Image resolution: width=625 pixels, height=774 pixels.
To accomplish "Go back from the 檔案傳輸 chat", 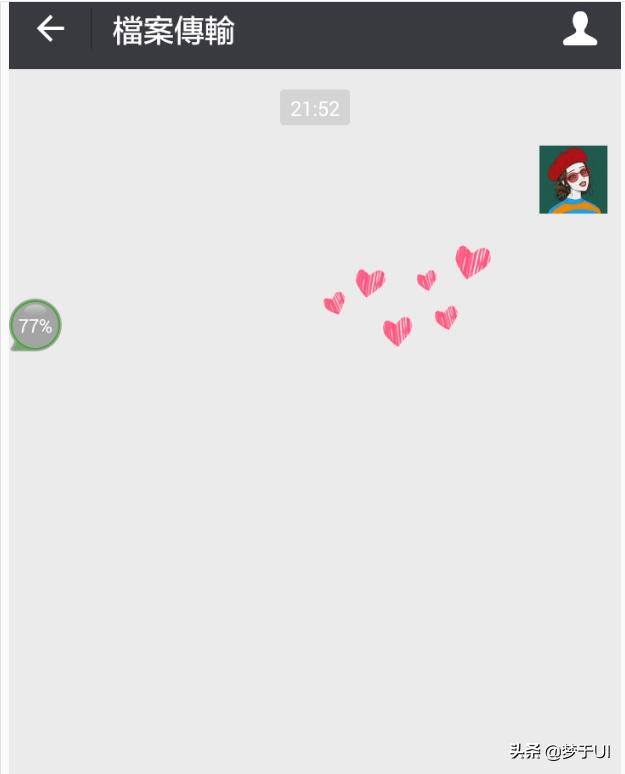I will click(50, 30).
